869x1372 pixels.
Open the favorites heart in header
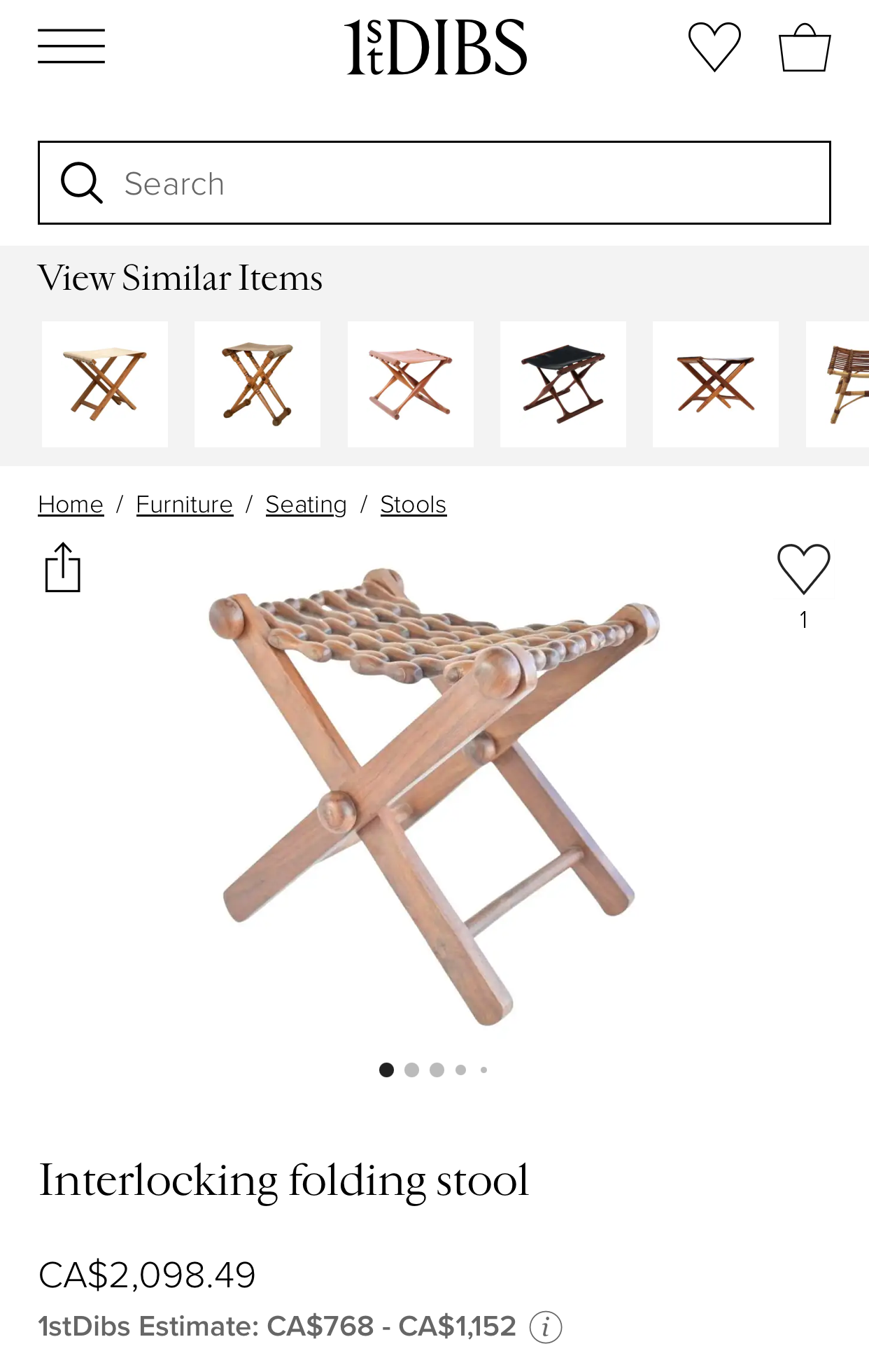pos(714,47)
